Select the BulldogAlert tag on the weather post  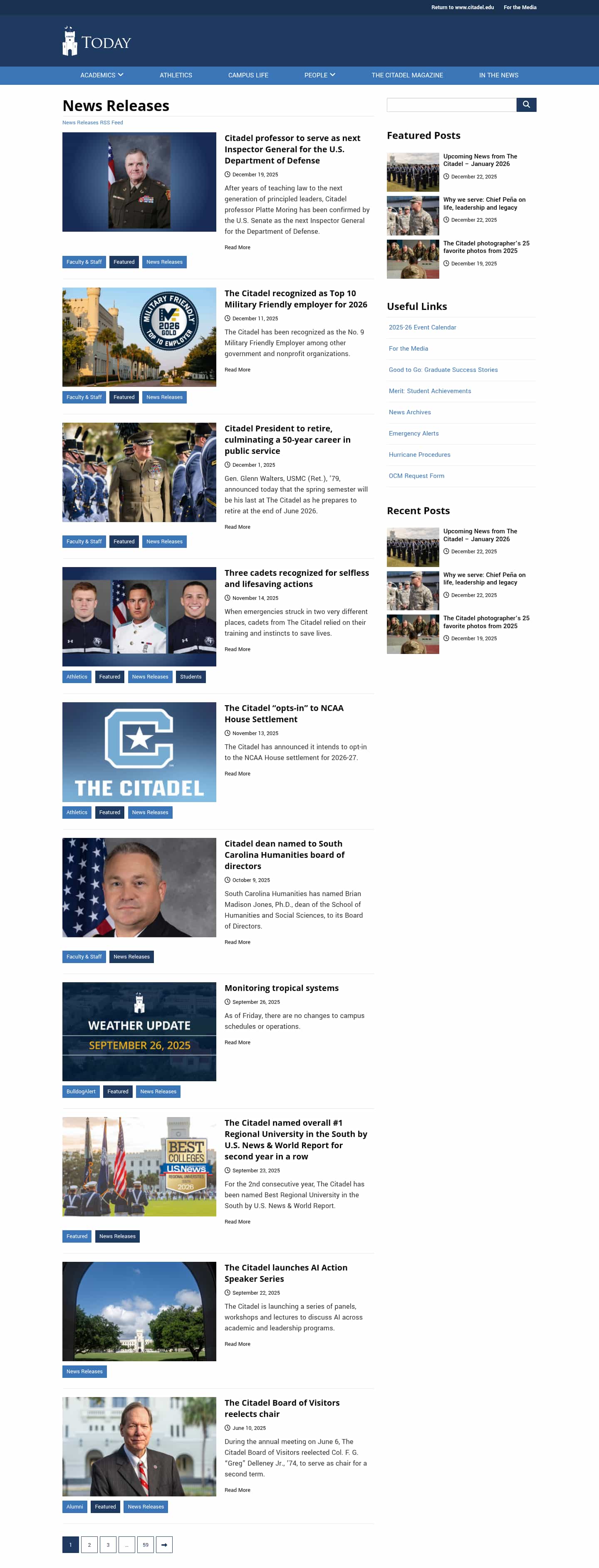[81, 1091]
